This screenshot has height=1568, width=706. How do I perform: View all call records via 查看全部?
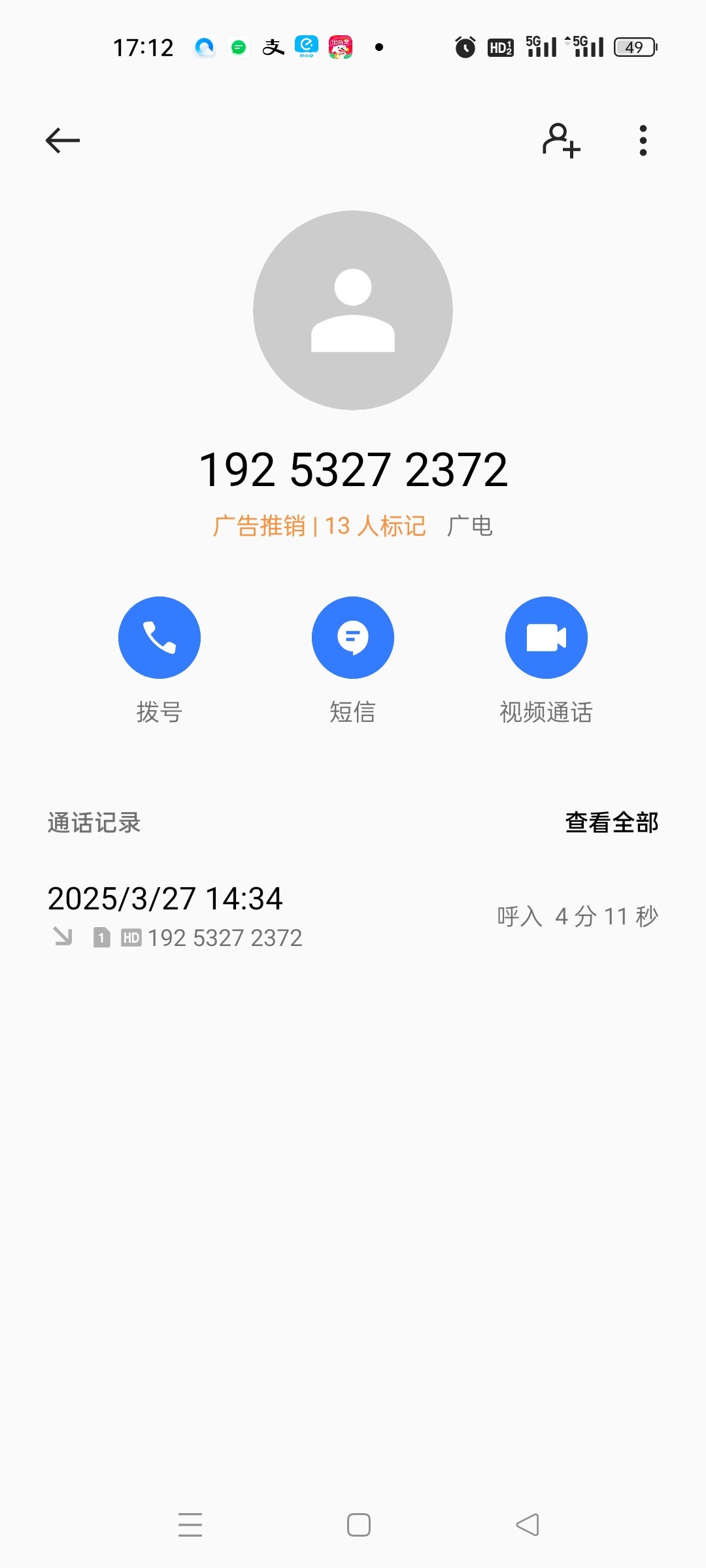click(611, 823)
